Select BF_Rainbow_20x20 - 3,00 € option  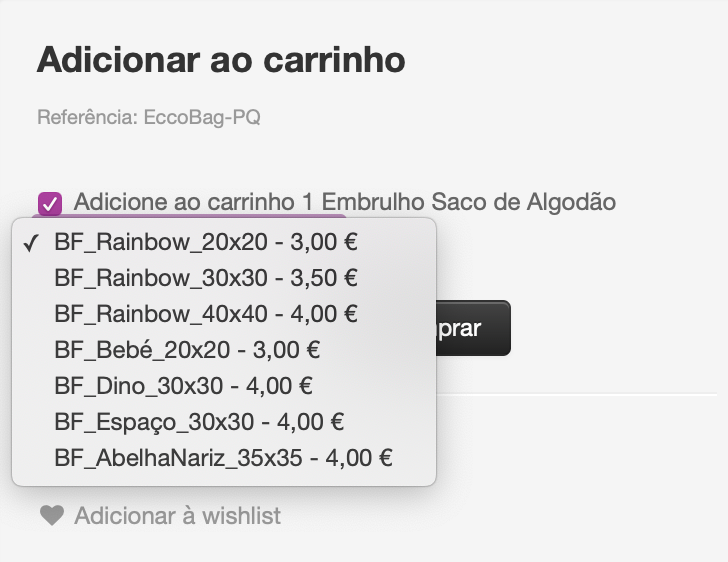pyautogui.click(x=206, y=242)
